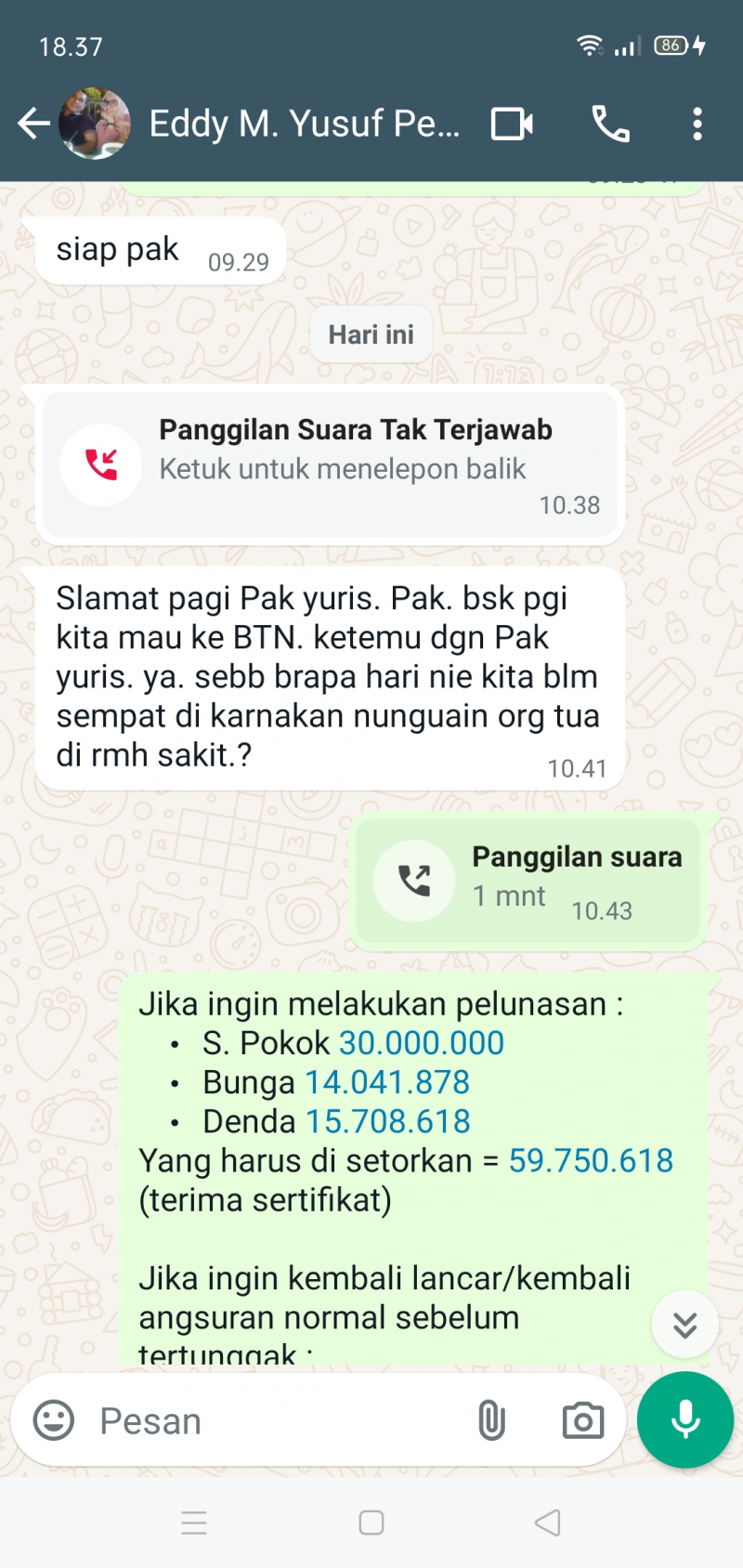743x1568 pixels.
Task: Go back to the chat list
Action: click(33, 124)
